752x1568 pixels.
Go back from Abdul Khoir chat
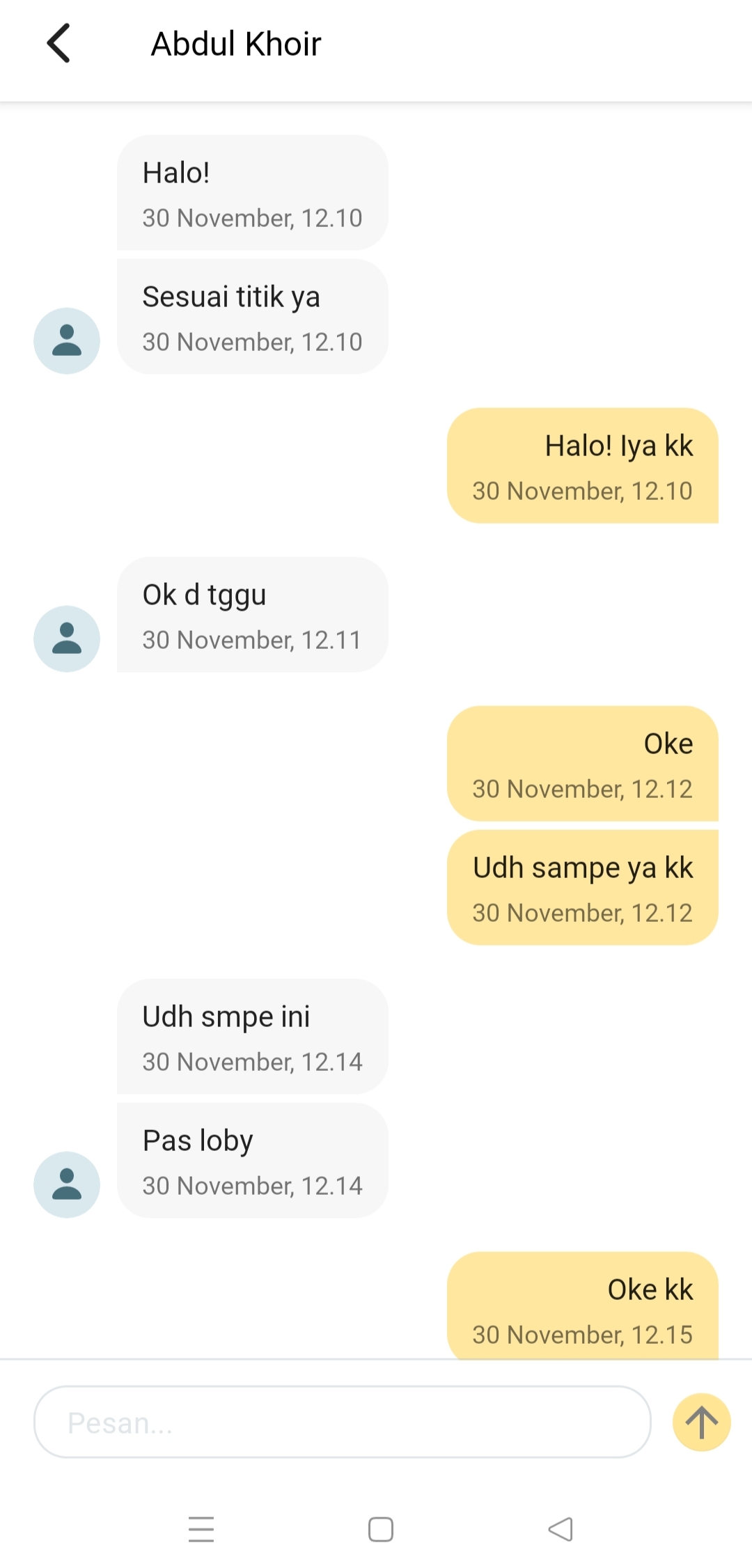pos(58,43)
